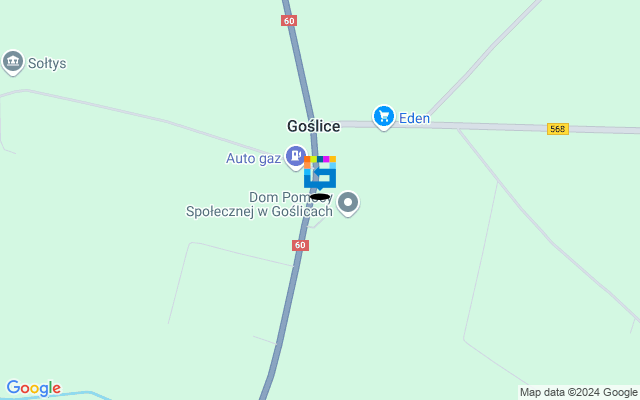Tap the Eden shop marker
This screenshot has width=640, height=400.
tap(383, 117)
